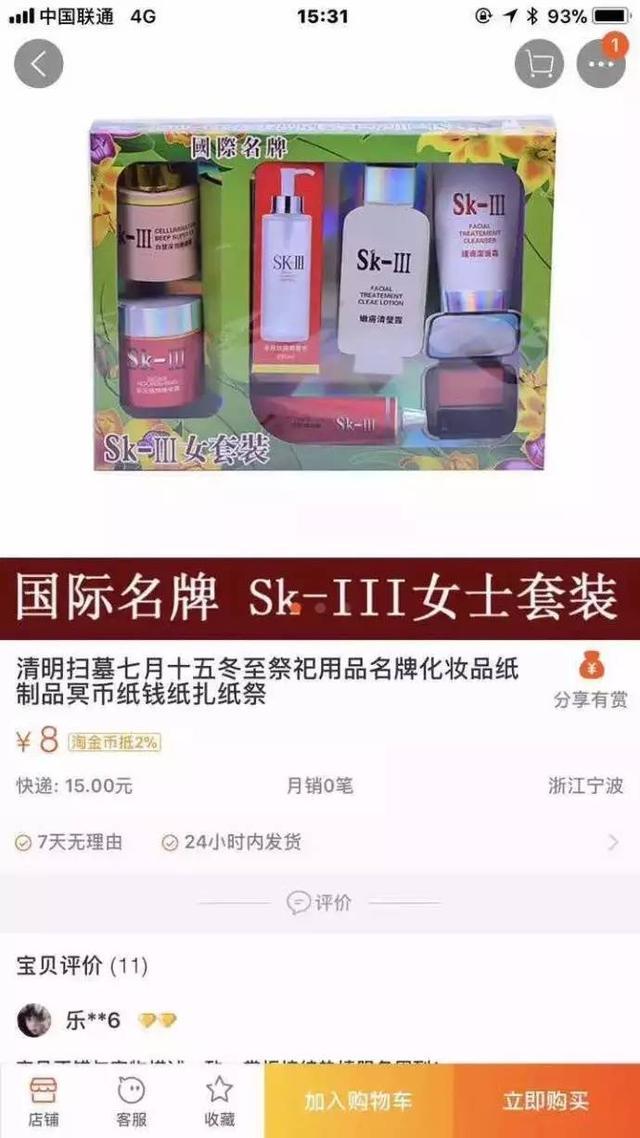Expand the 7天无理由 service guarantees row
640x1138 pixels.
tap(320, 842)
